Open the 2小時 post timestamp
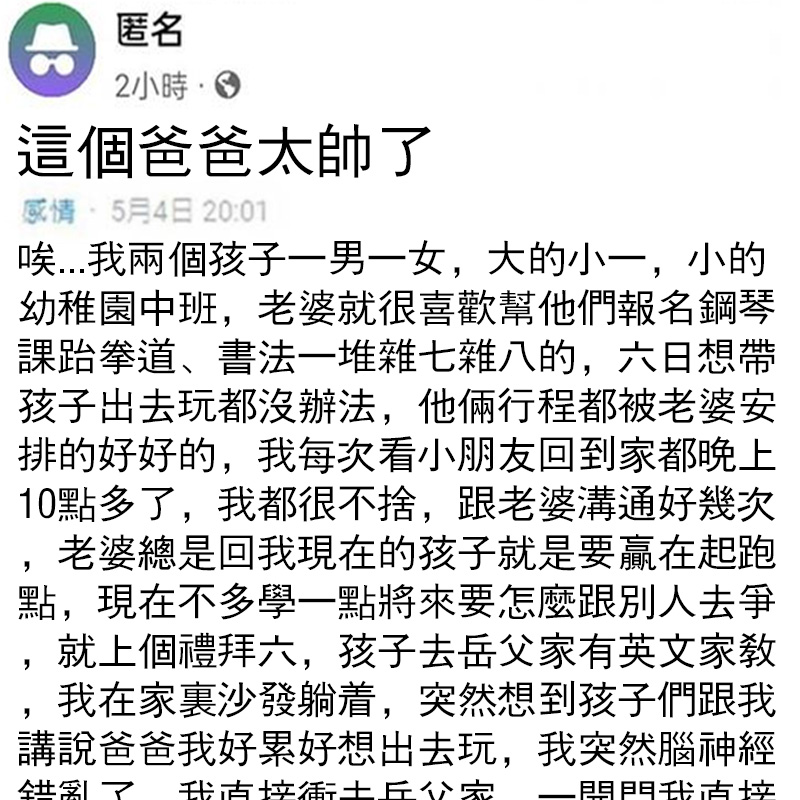 151,87
